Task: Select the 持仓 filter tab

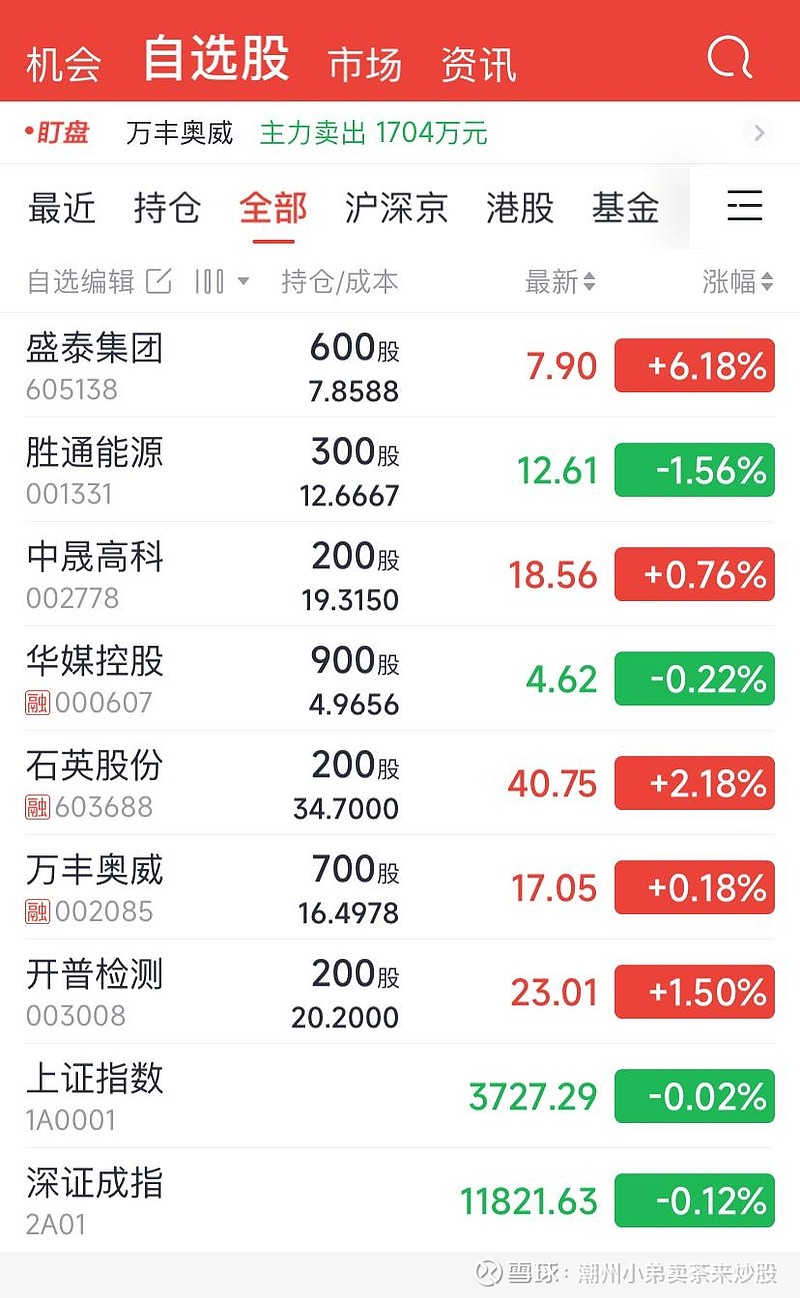Action: pyautogui.click(x=168, y=208)
